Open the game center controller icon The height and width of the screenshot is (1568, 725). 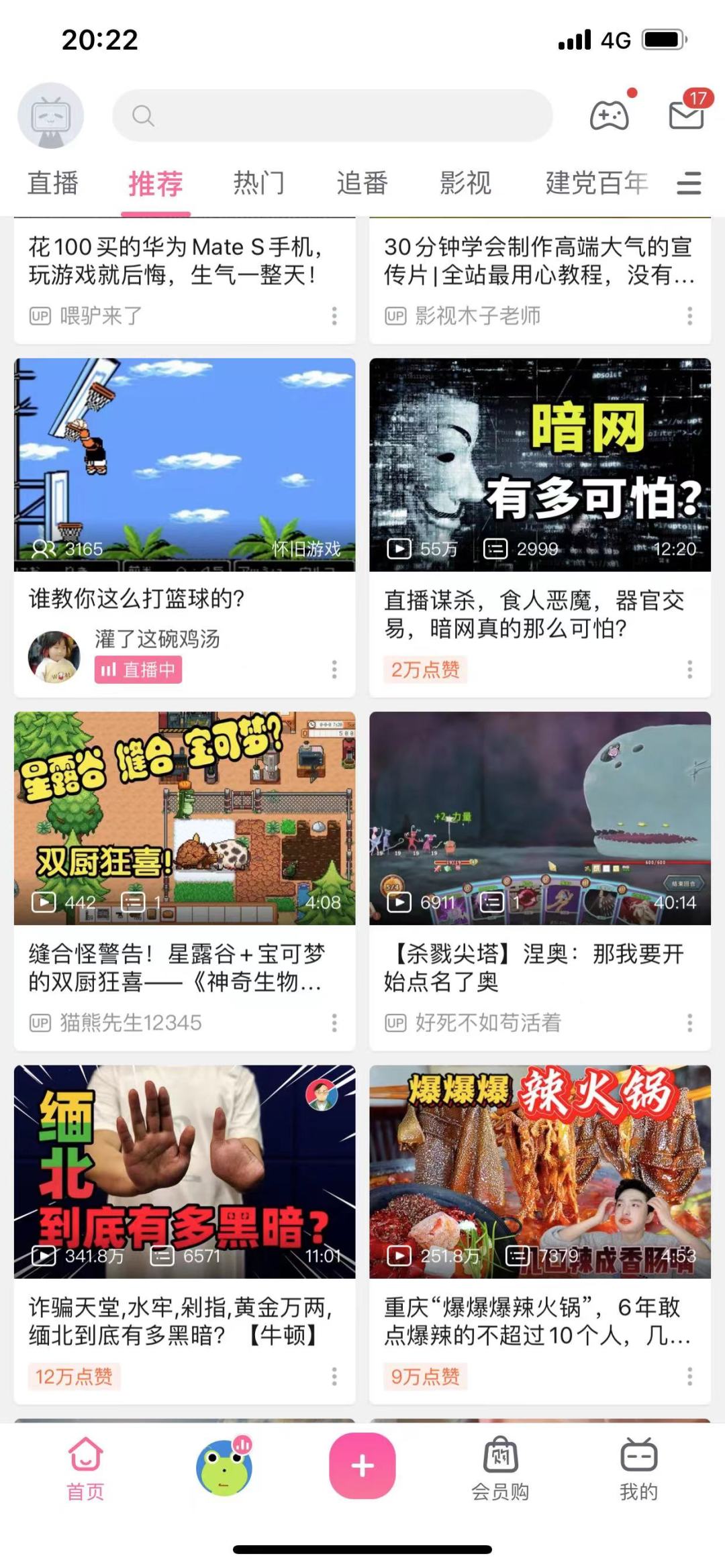click(x=609, y=115)
